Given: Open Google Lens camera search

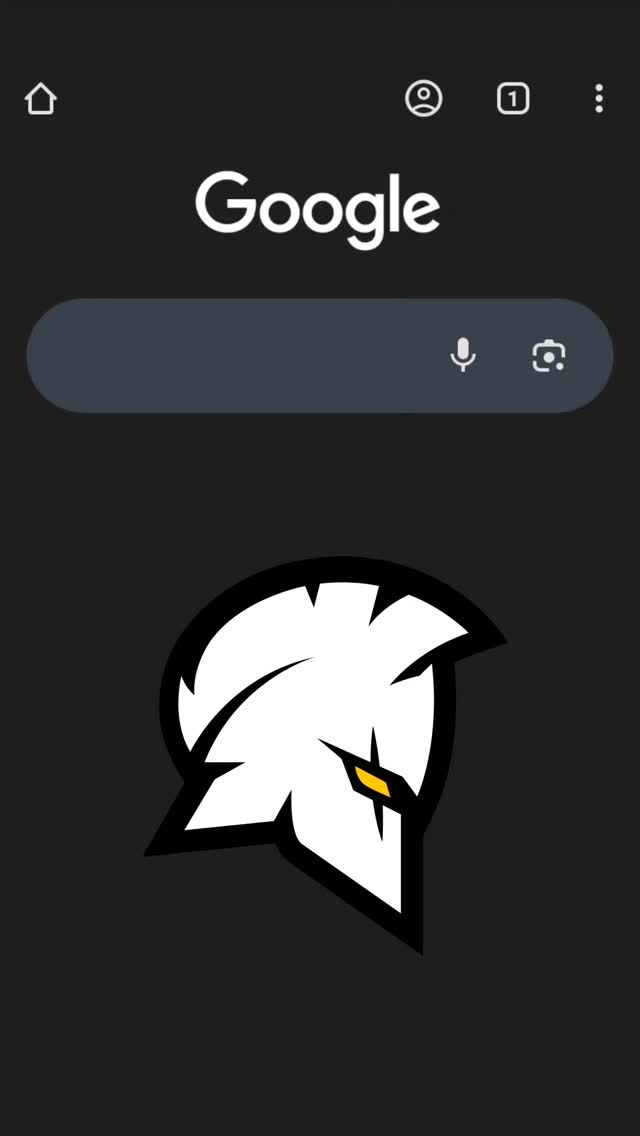Looking at the screenshot, I should coord(549,356).
